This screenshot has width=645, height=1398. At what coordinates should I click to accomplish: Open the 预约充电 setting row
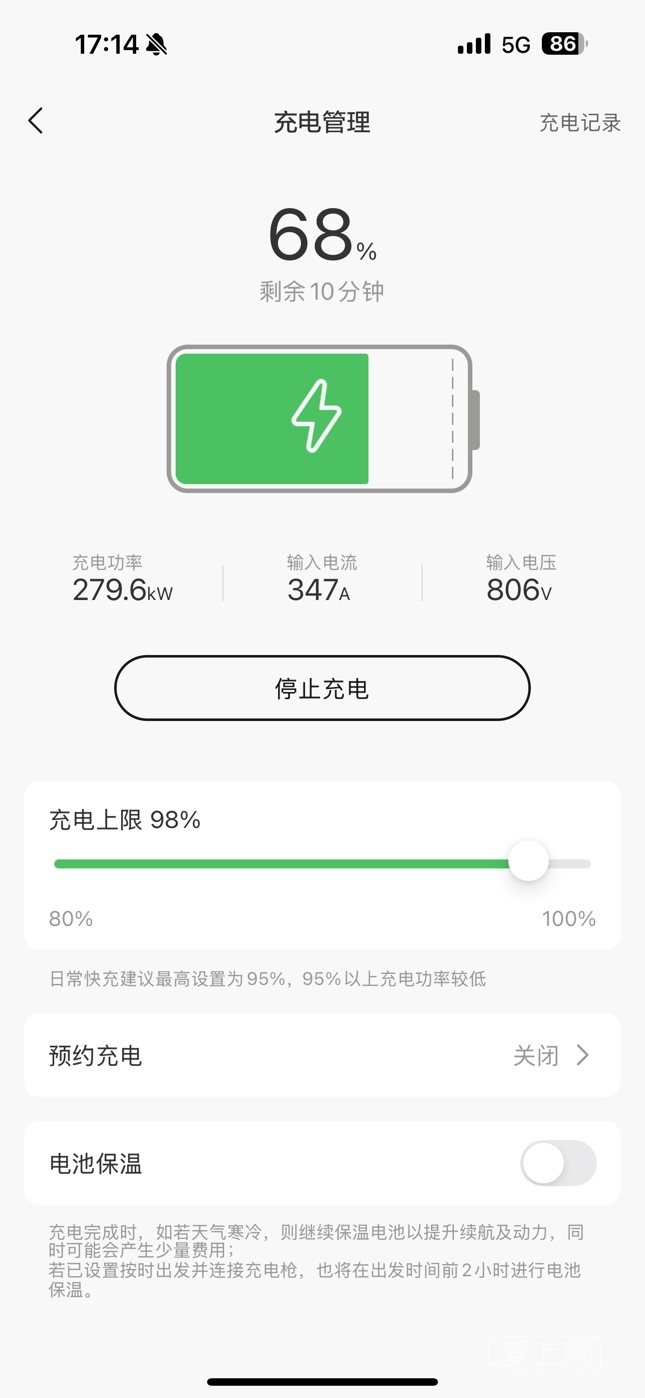pos(322,1055)
